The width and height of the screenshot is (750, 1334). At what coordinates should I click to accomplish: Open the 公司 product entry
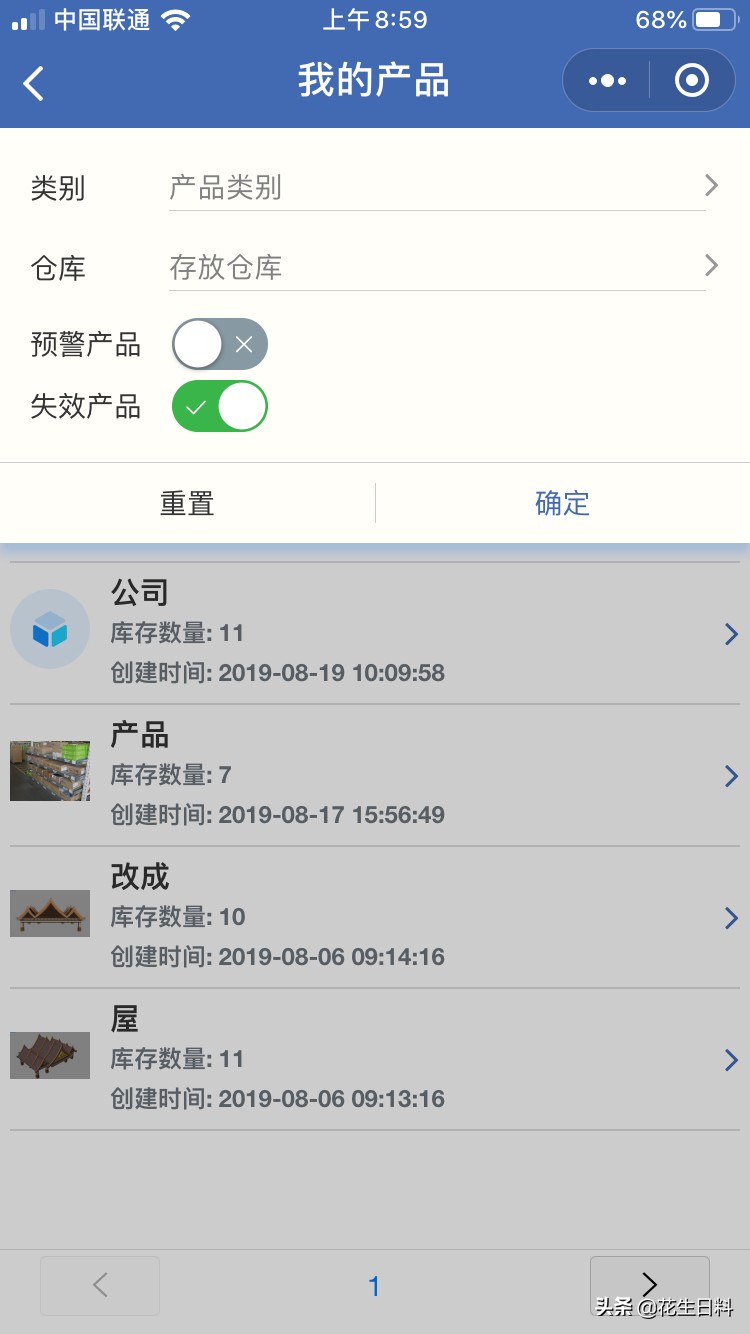pyautogui.click(x=375, y=633)
